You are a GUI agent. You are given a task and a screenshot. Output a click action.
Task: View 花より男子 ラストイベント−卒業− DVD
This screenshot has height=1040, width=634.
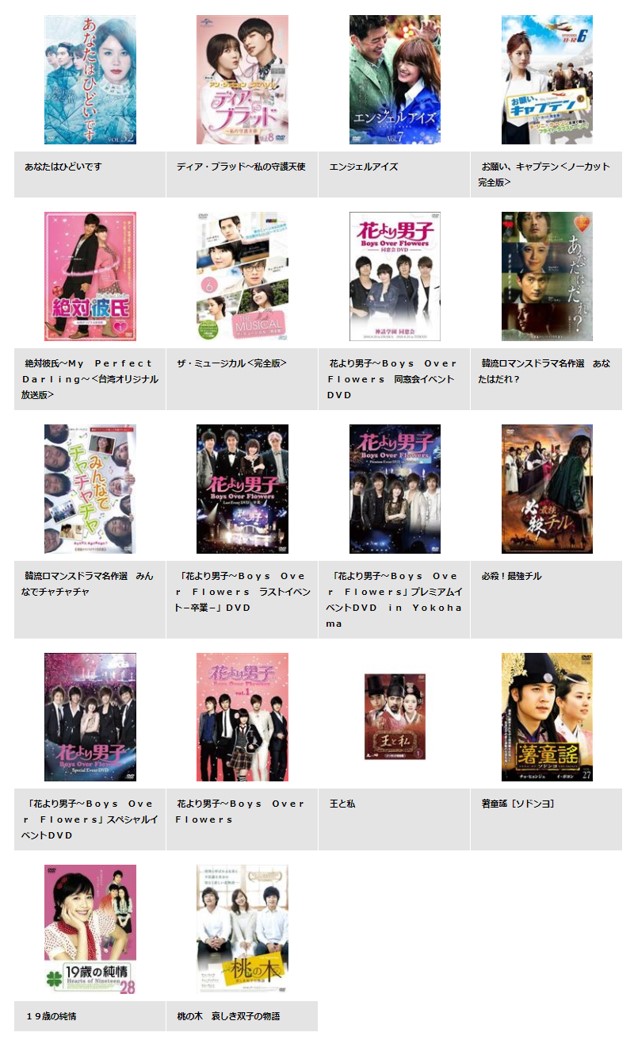click(242, 489)
